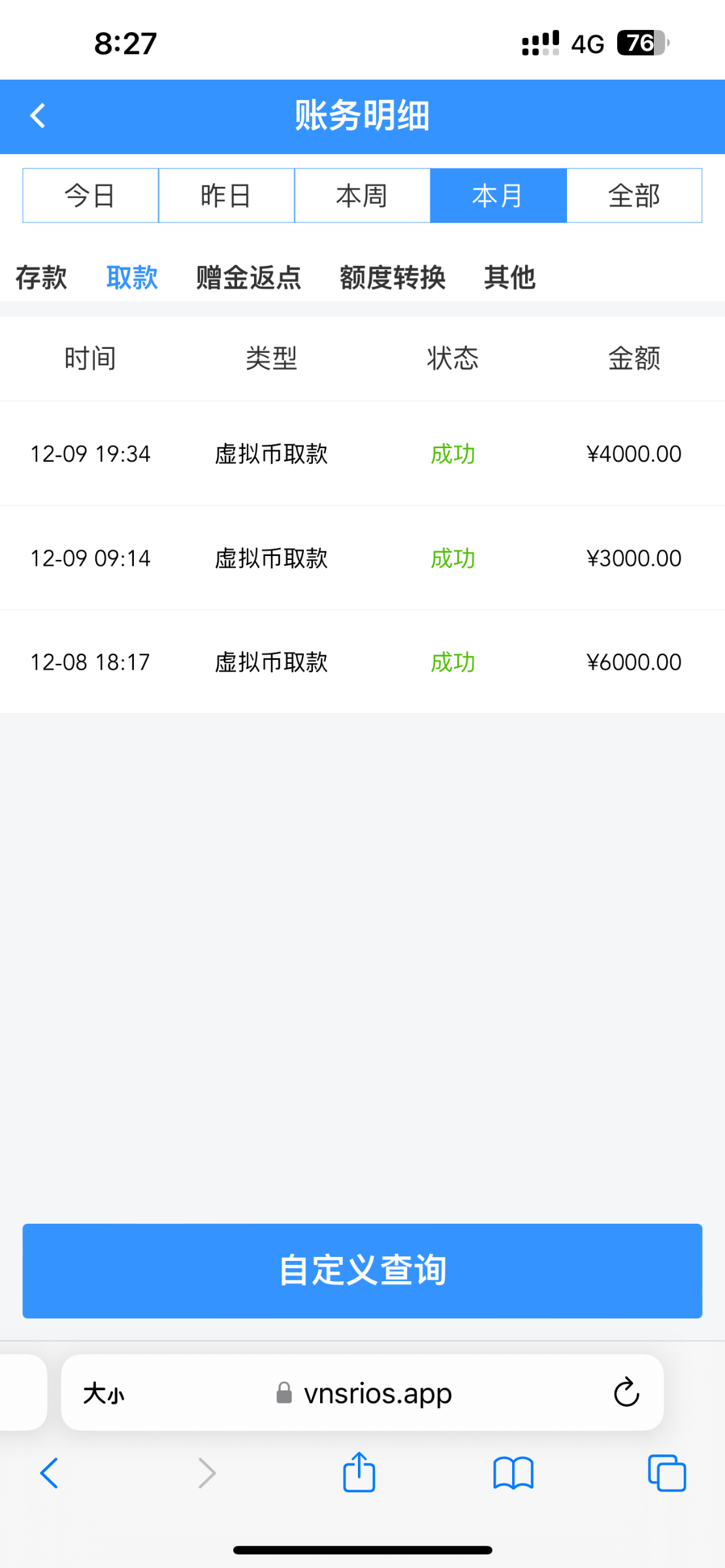725x1568 pixels.
Task: Share this page from Safari toolbar
Action: coord(359,1473)
